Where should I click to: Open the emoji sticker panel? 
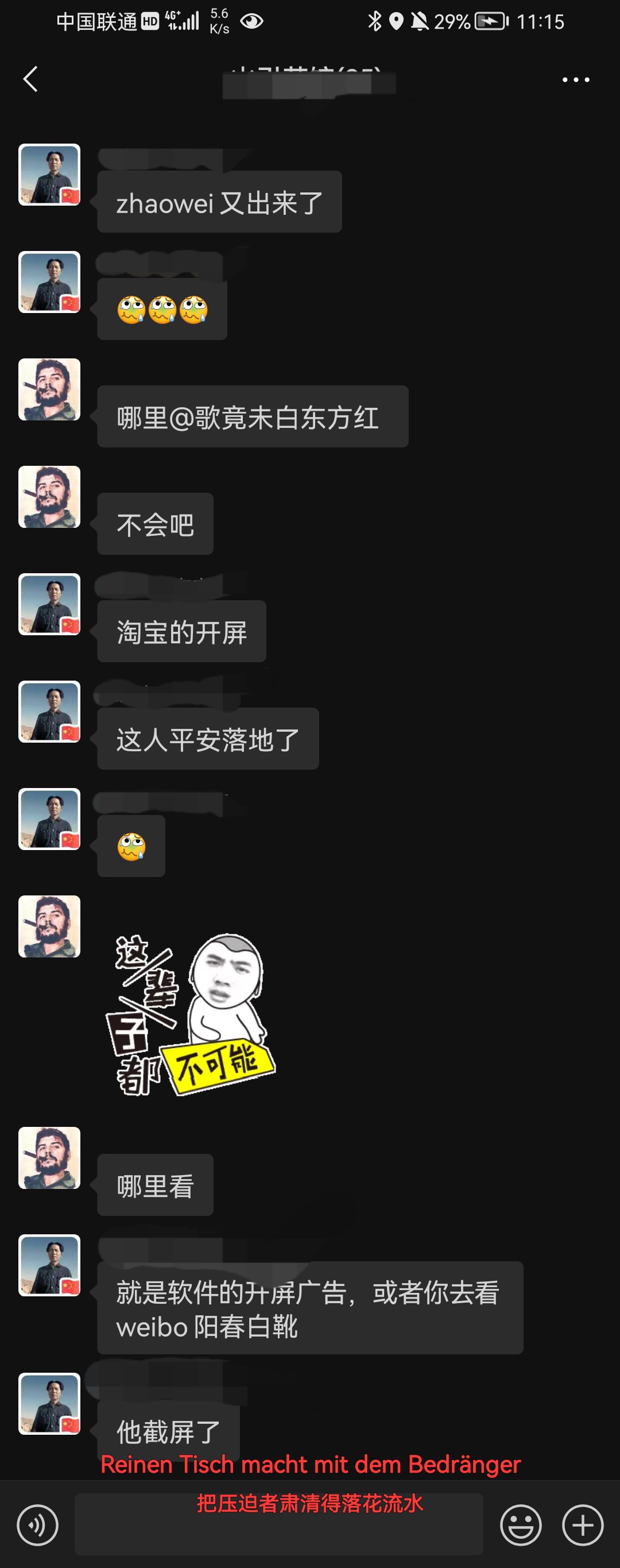tap(521, 1525)
